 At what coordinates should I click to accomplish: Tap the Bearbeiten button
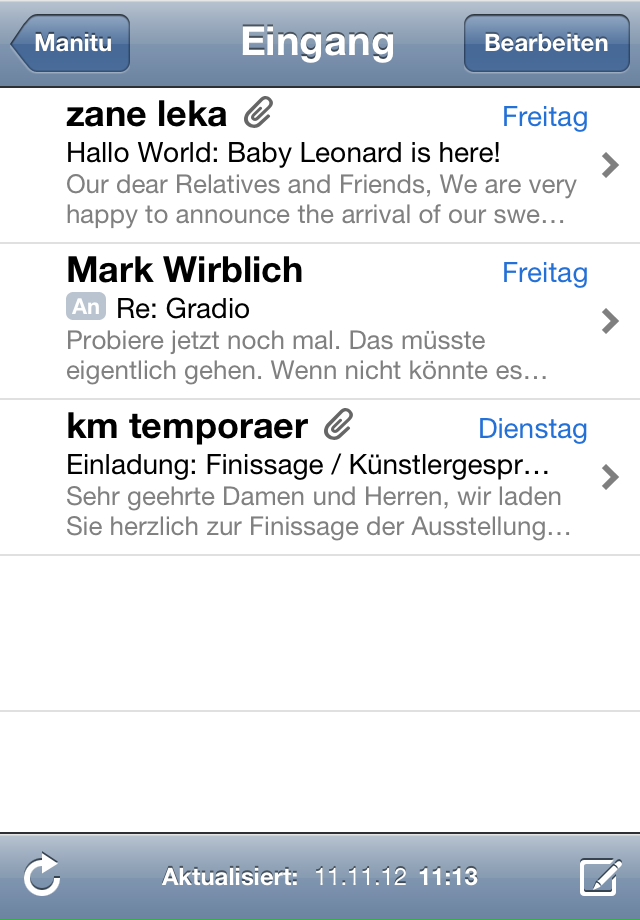pyautogui.click(x=545, y=44)
